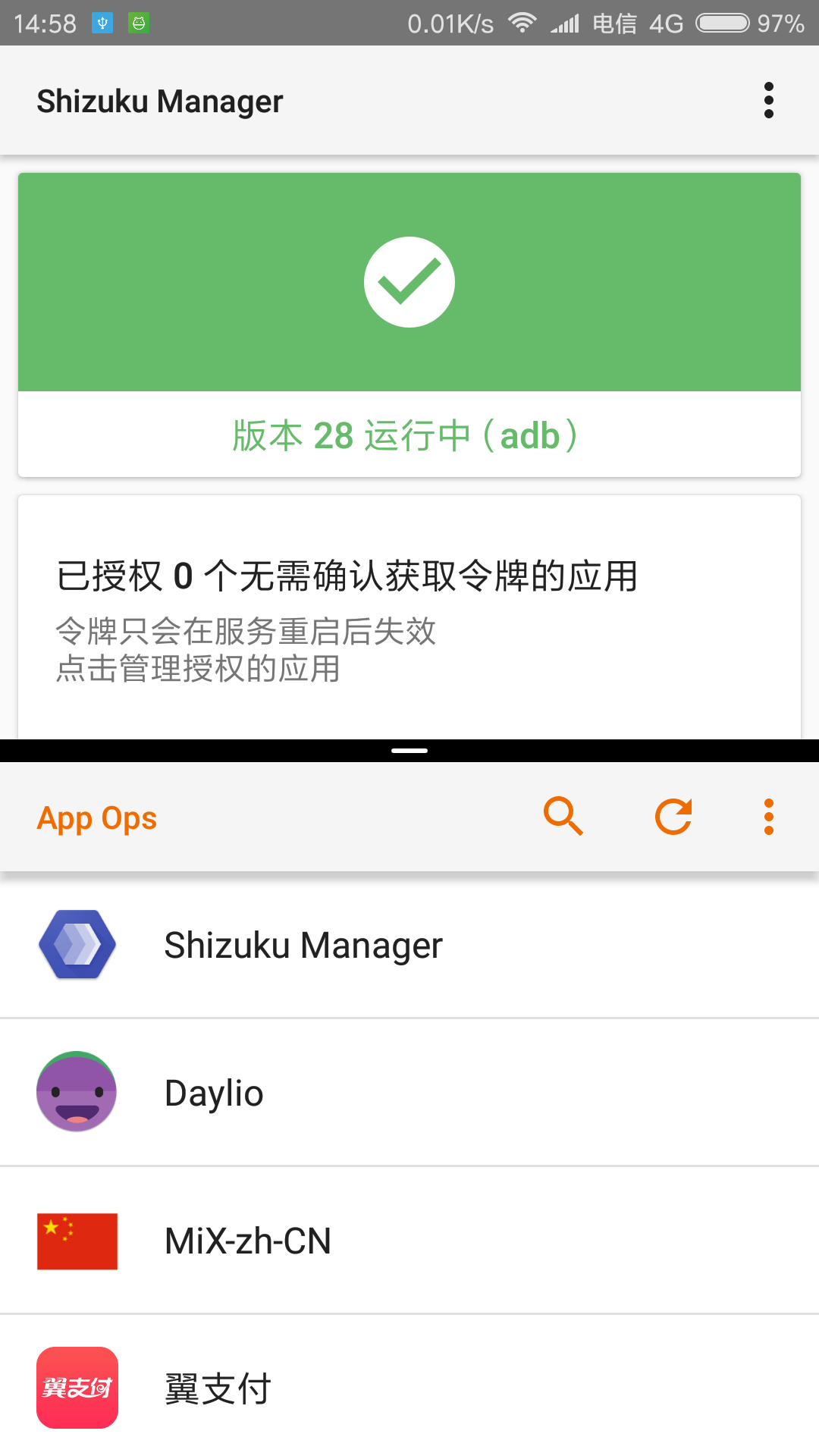Open the App Ops overflow menu
Viewport: 819px width, 1456px height.
click(768, 817)
